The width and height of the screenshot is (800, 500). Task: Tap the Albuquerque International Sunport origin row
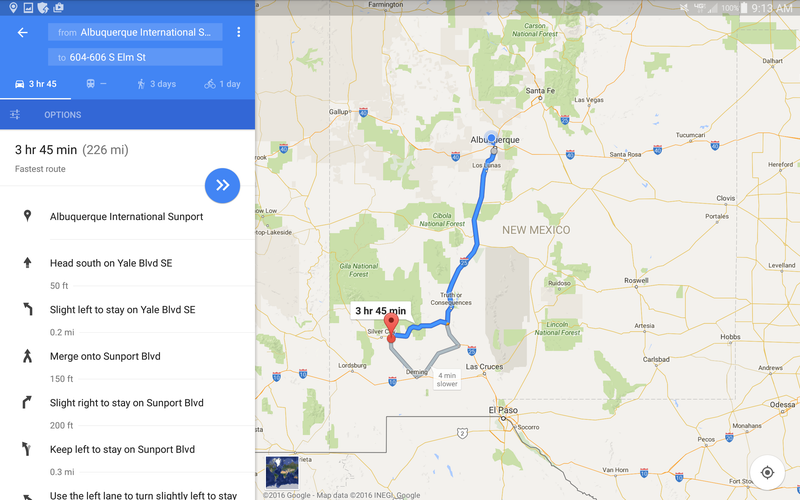point(126,217)
